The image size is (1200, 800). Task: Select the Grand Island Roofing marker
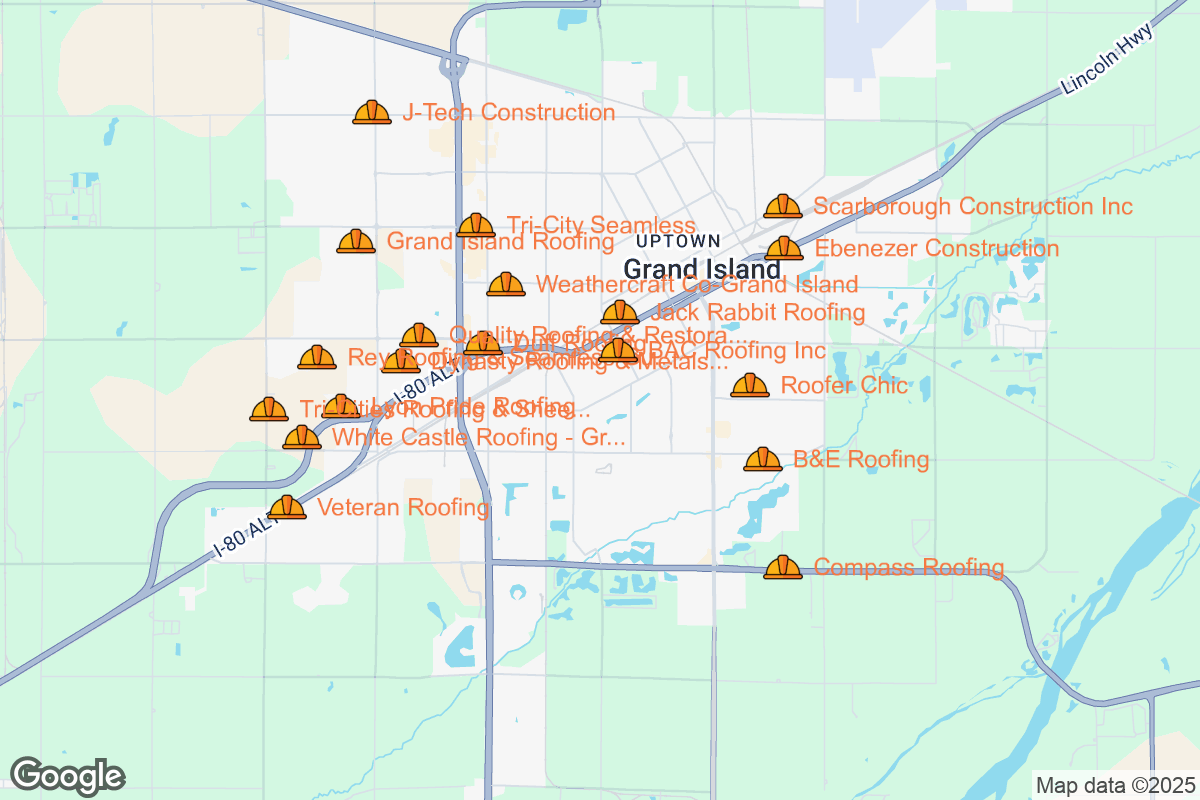[x=356, y=242]
